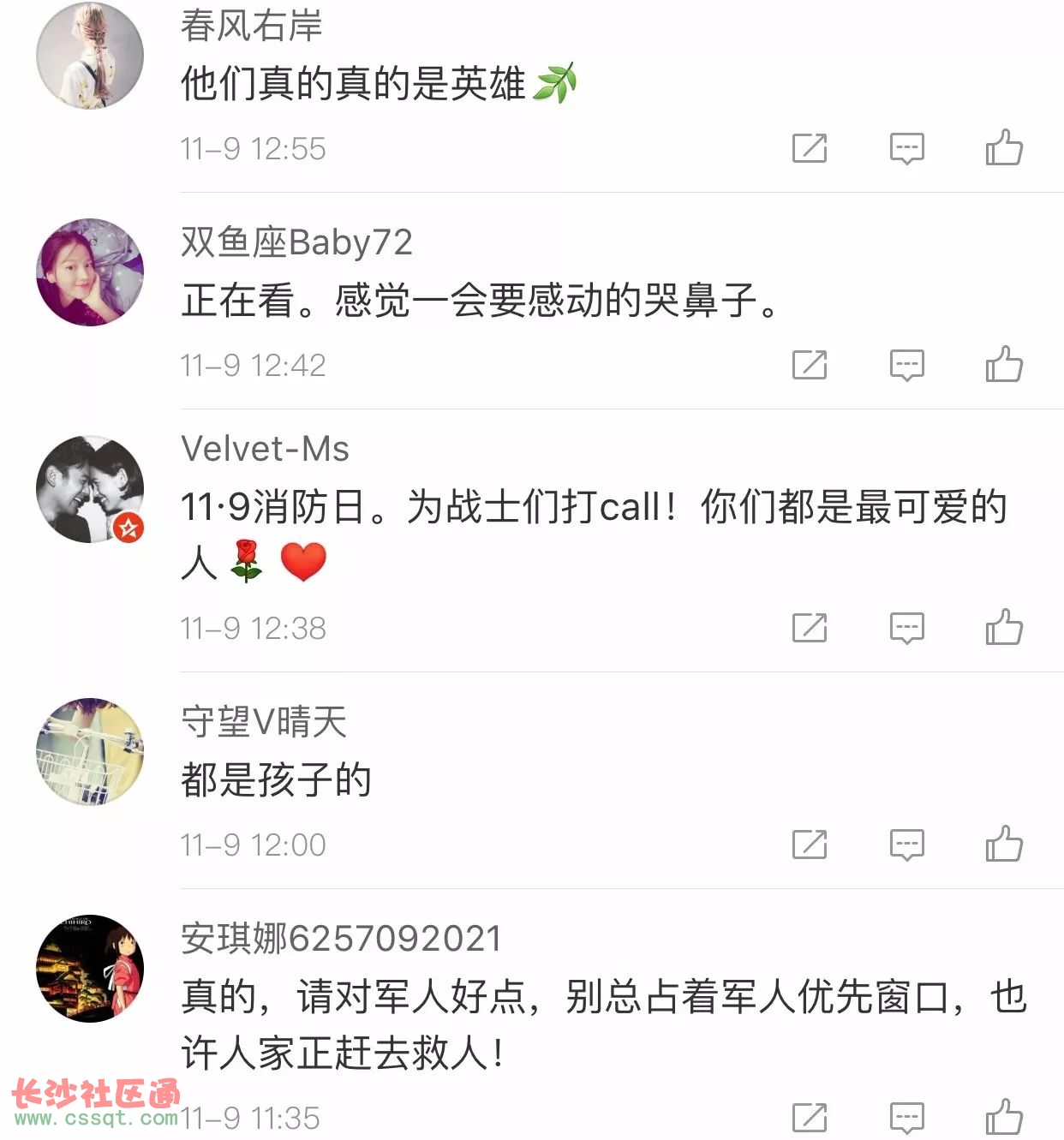This screenshot has width=1064, height=1140.
Task: Open 春风右岸's profile avatar
Action: pyautogui.click(x=90, y=56)
